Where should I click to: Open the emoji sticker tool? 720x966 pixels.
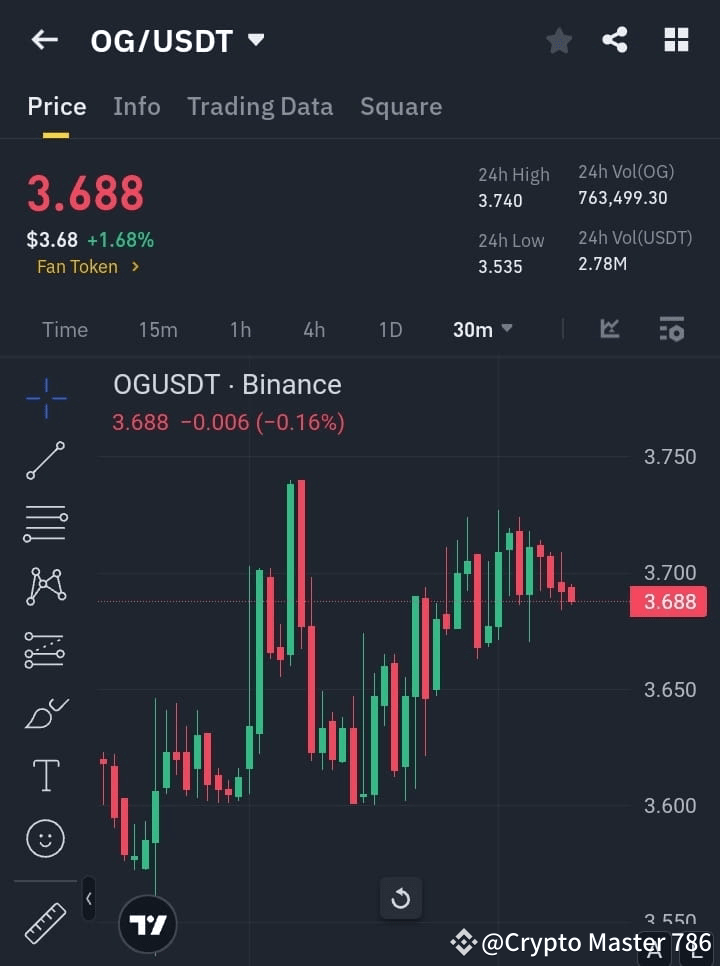pos(45,838)
